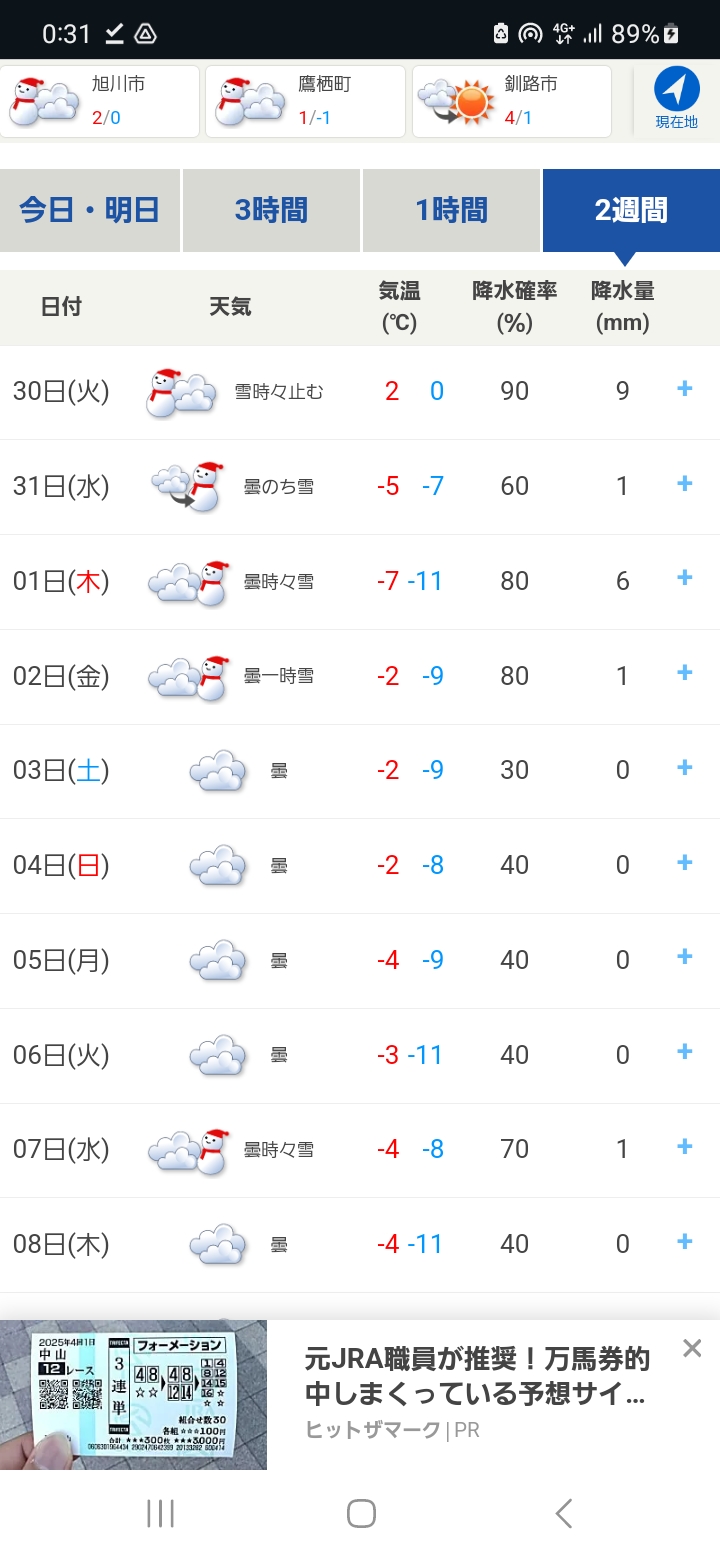Open the 釧路市 weather card
Viewport: 720px width, 1560px height.
pyautogui.click(x=511, y=101)
